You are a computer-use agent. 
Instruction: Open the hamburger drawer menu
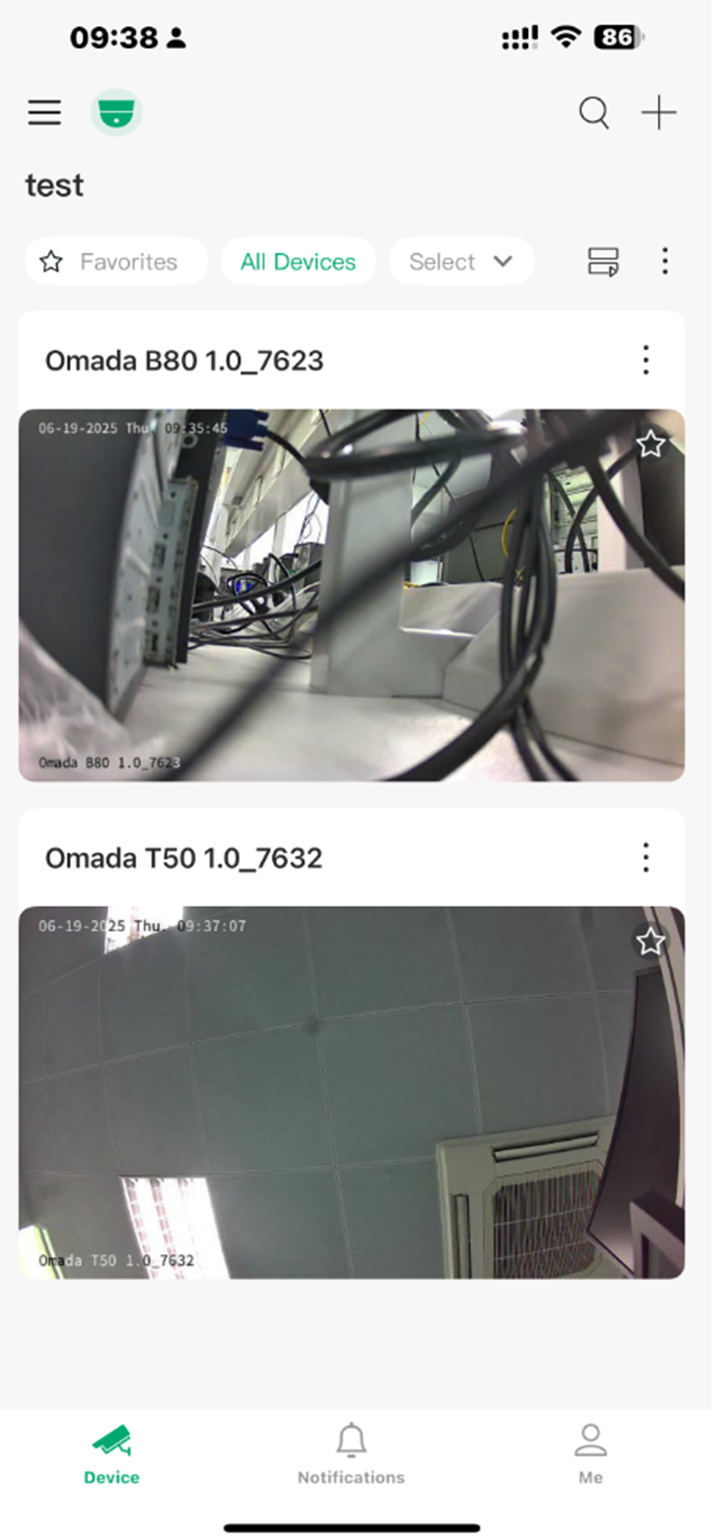point(44,113)
